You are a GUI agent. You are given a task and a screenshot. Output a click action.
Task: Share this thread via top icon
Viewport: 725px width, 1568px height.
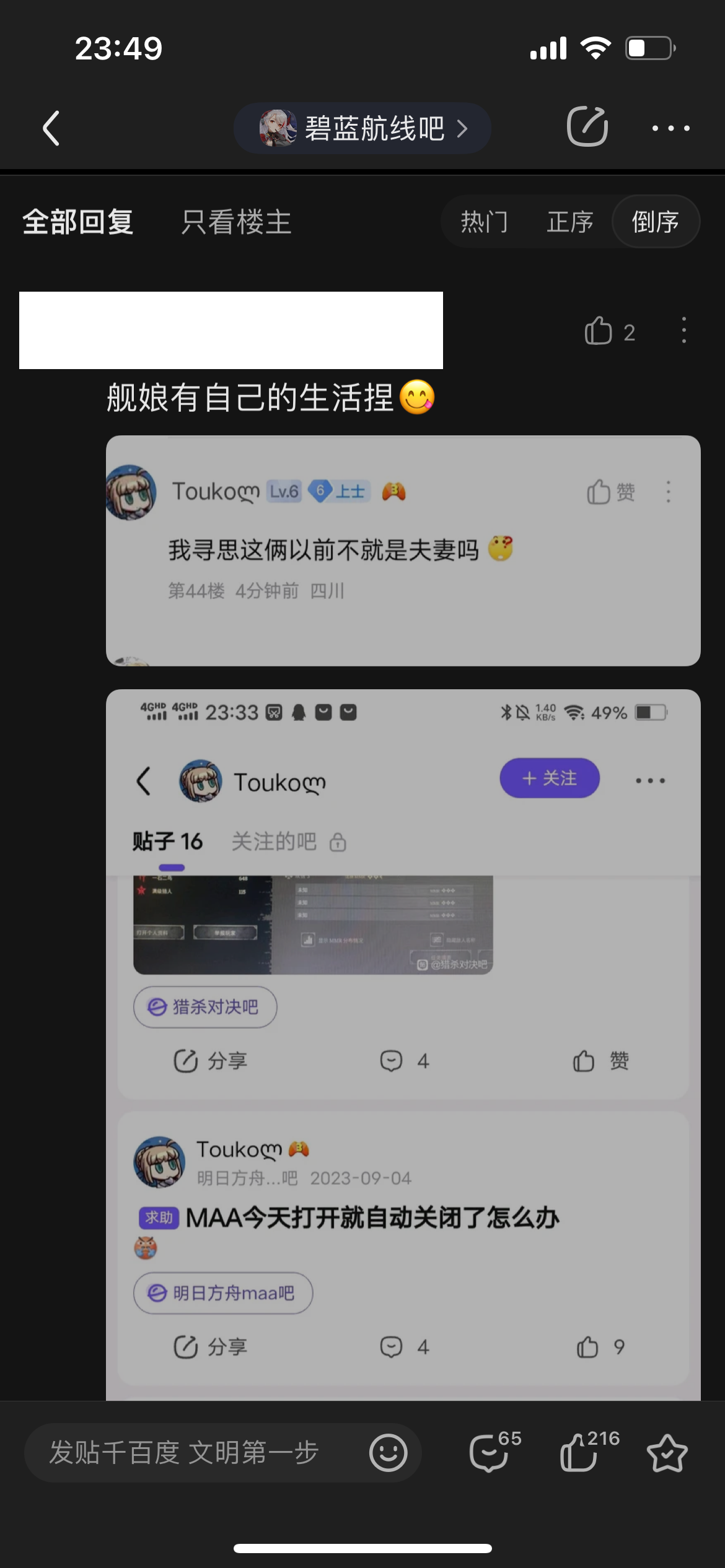pyautogui.click(x=587, y=127)
